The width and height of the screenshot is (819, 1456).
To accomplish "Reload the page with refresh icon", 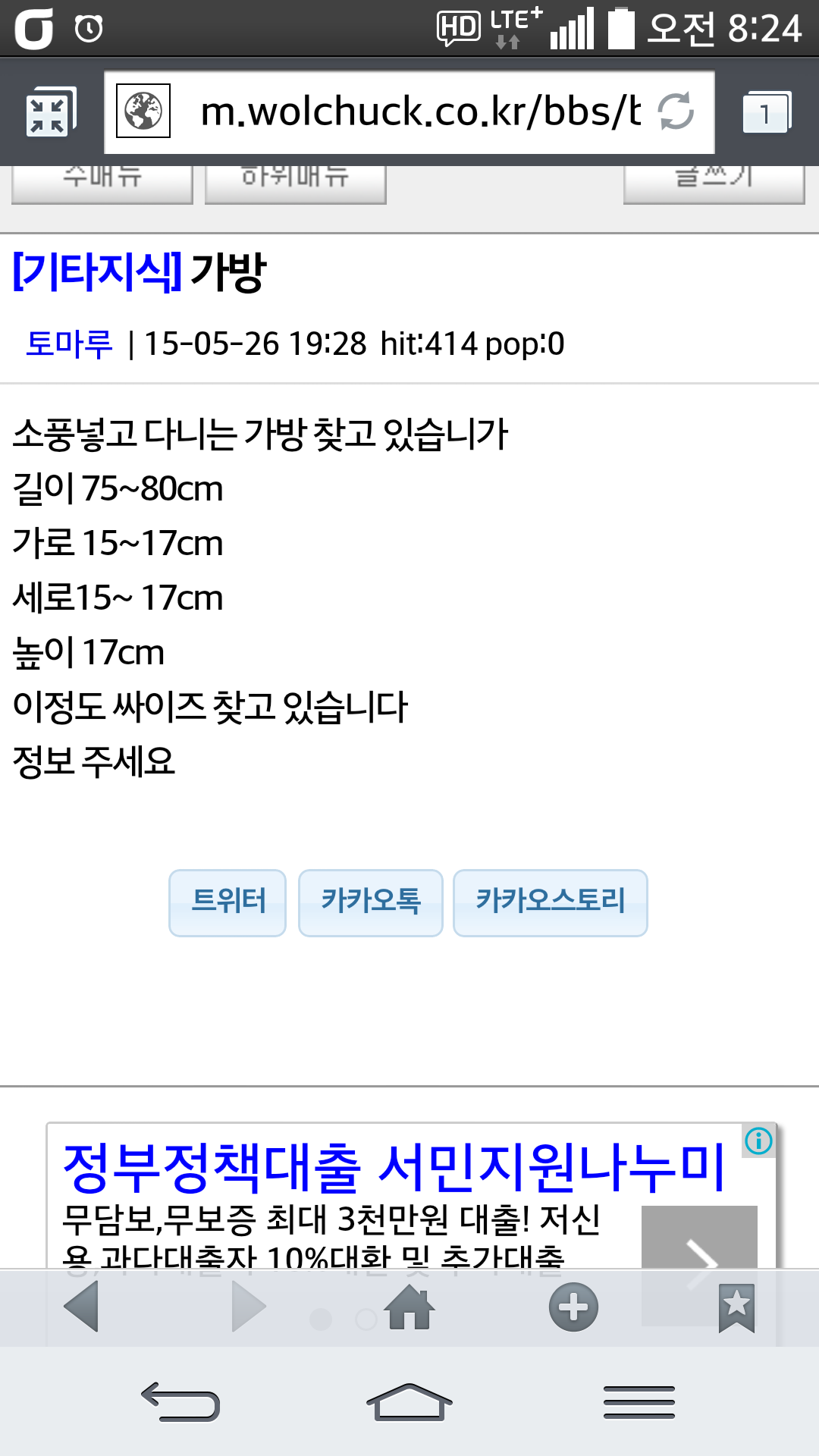I will (676, 111).
